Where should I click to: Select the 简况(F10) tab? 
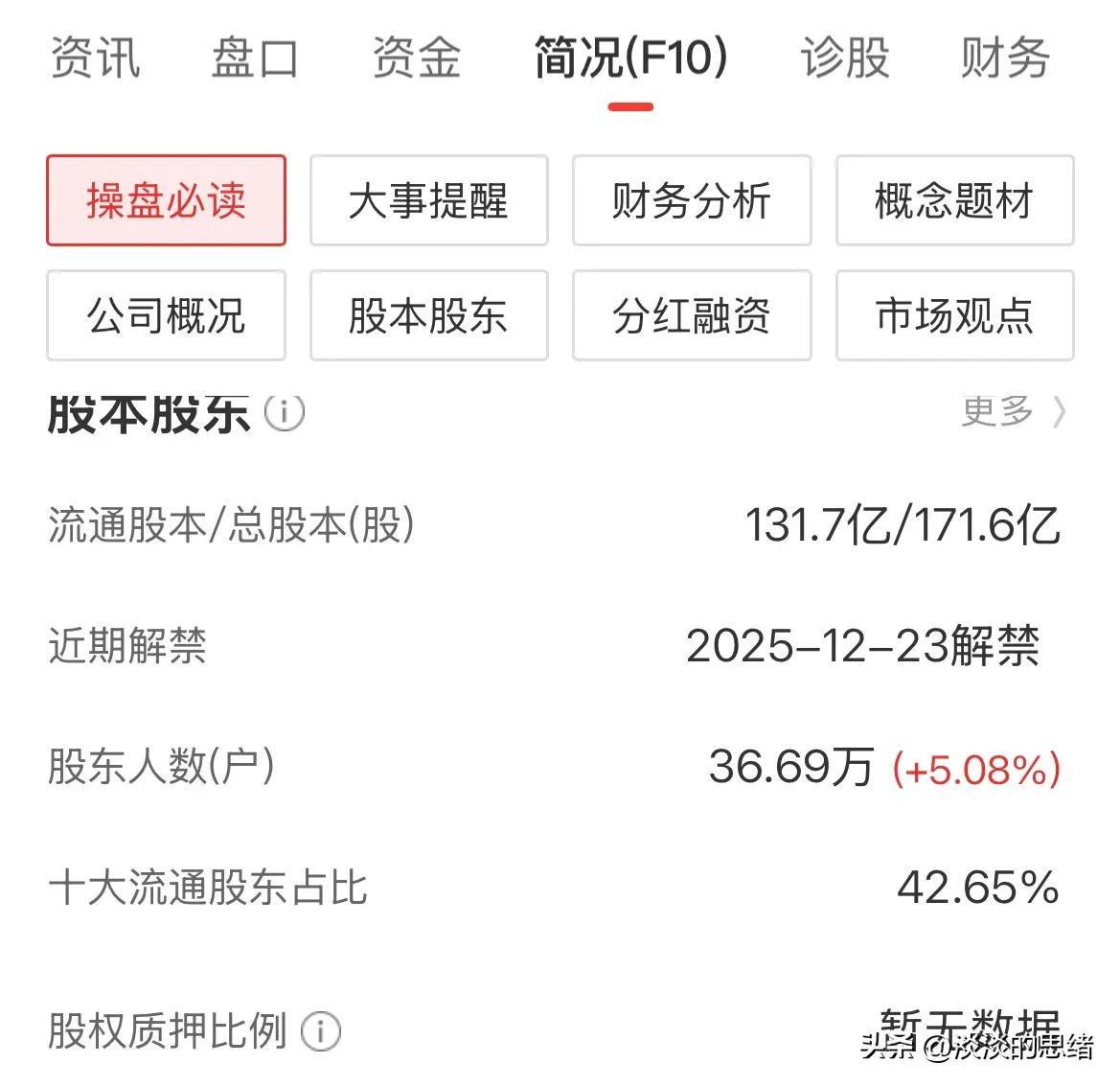(x=630, y=58)
